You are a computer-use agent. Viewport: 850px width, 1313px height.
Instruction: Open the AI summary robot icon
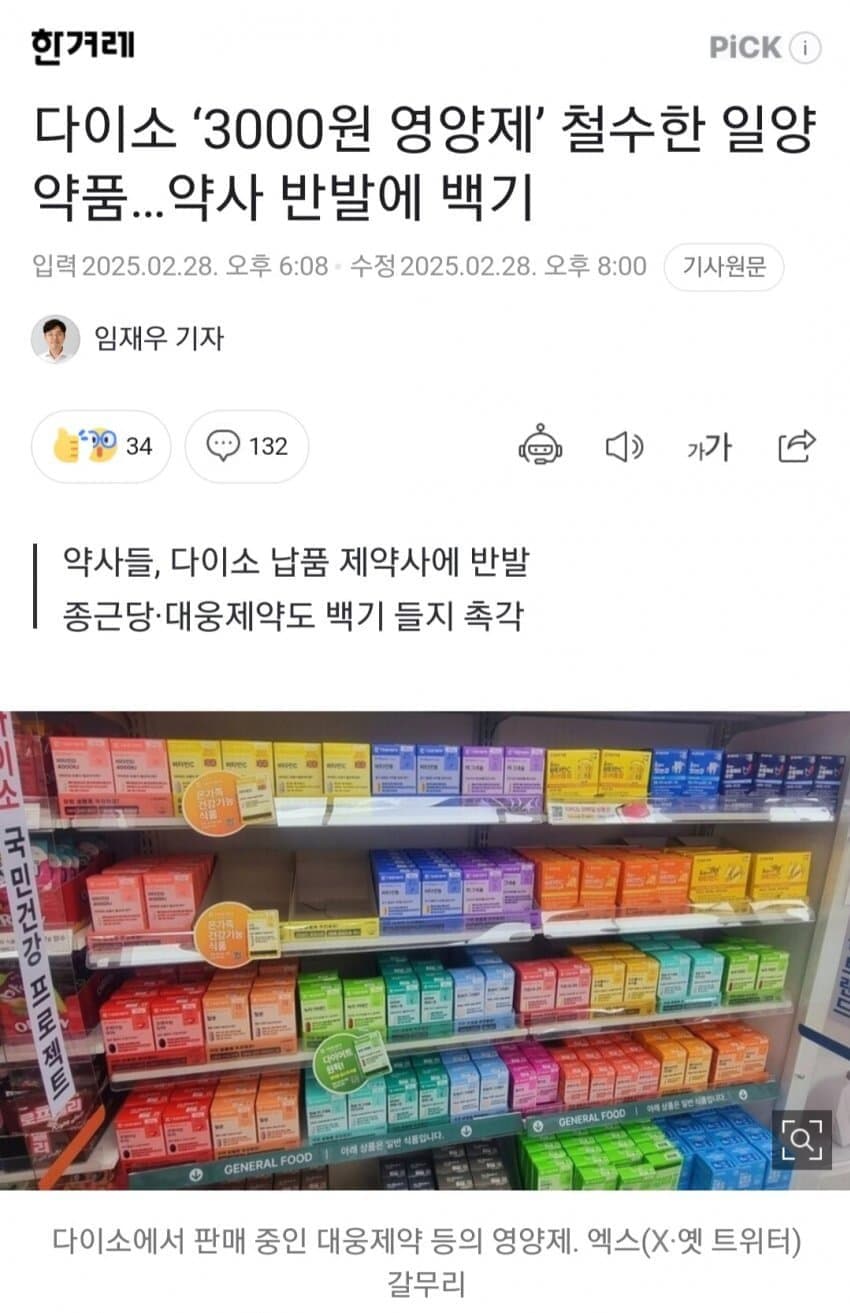[x=540, y=446]
